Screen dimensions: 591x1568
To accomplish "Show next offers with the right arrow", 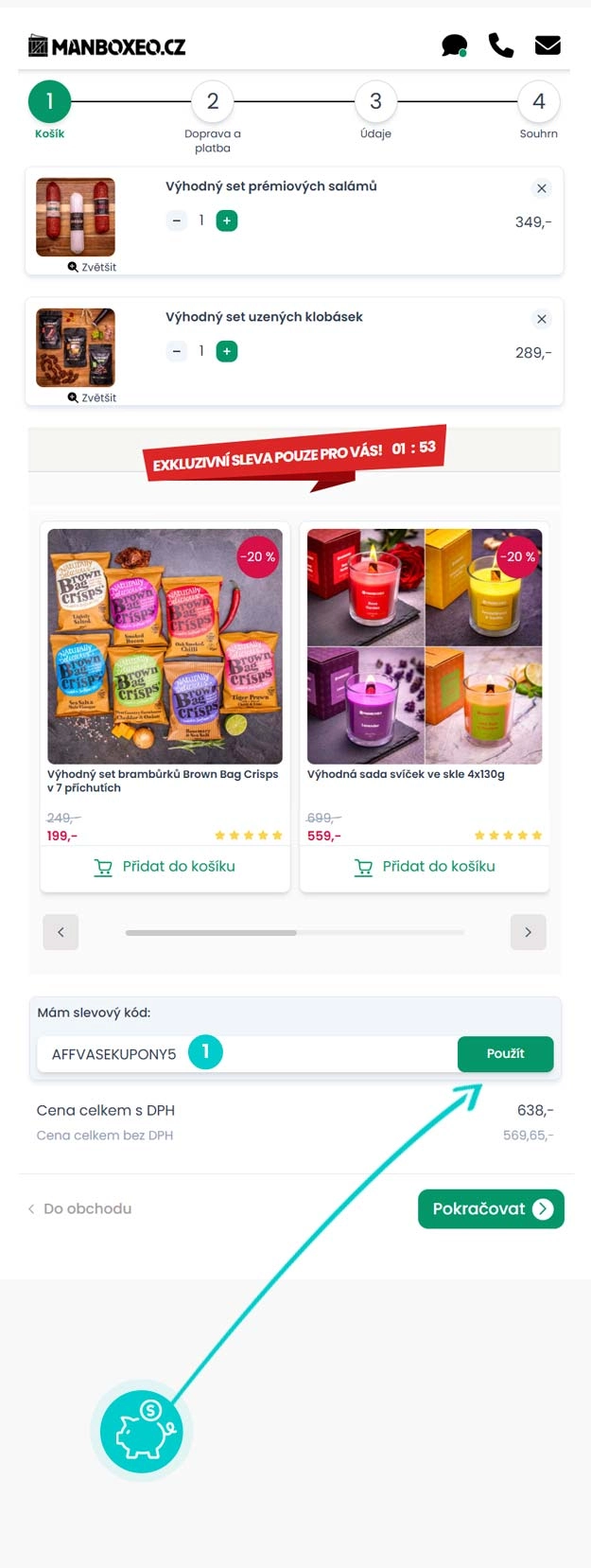I will [x=528, y=932].
